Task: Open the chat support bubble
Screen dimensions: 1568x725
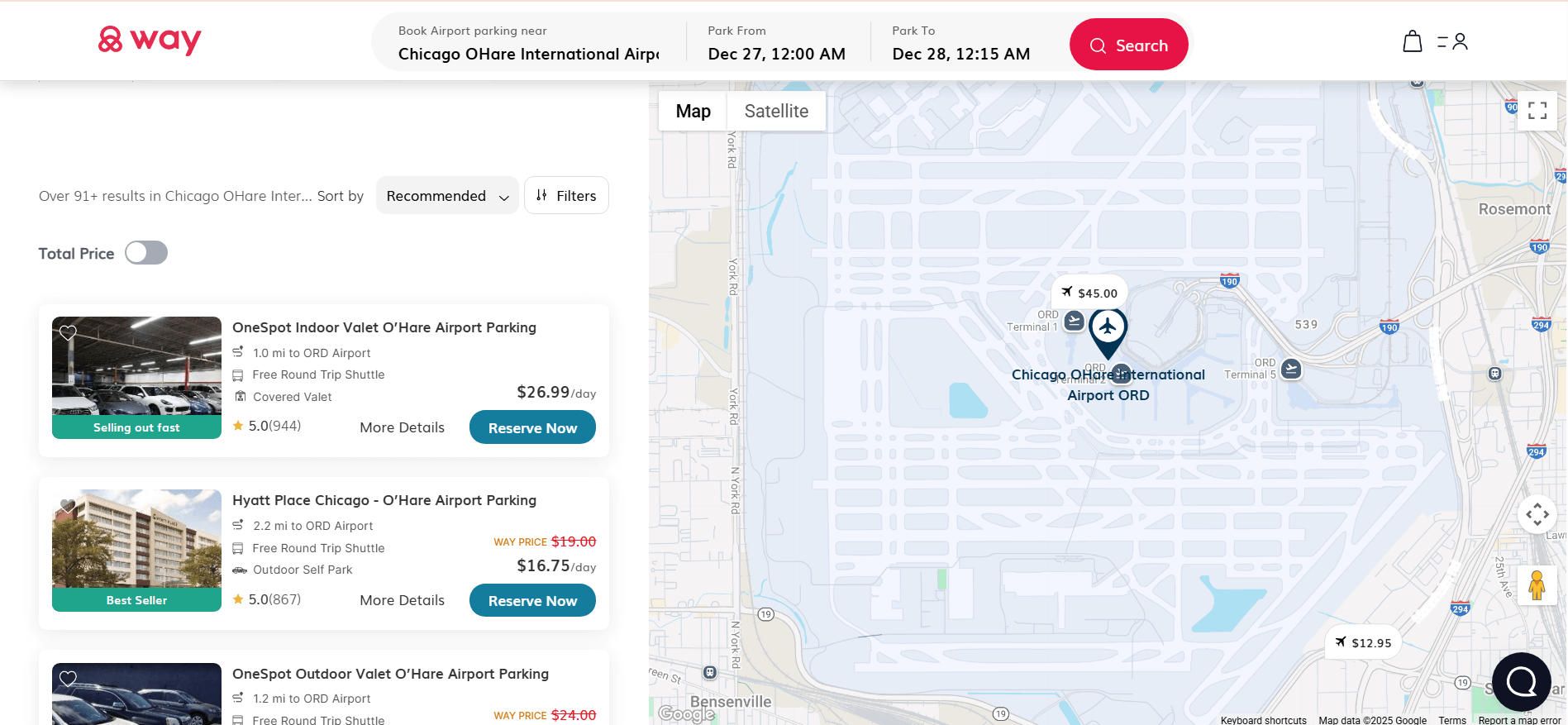Action: pos(1521,682)
